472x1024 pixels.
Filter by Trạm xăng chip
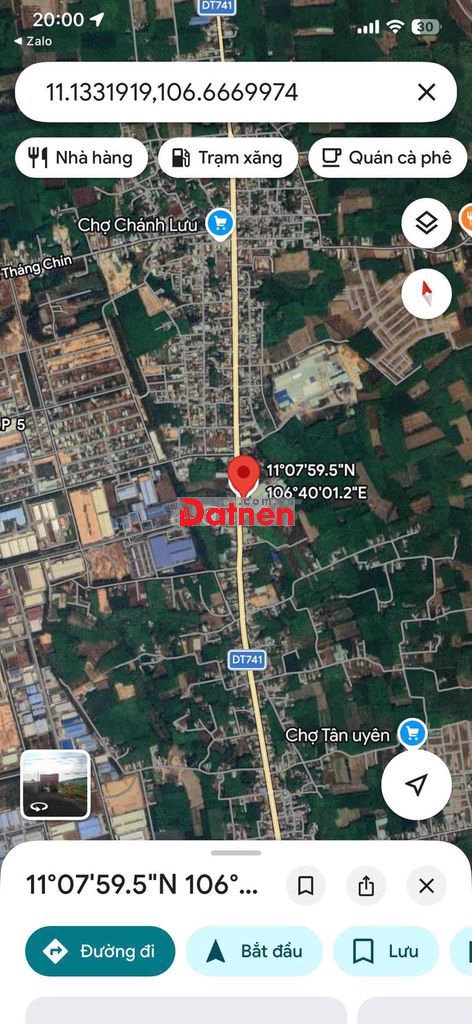point(228,157)
